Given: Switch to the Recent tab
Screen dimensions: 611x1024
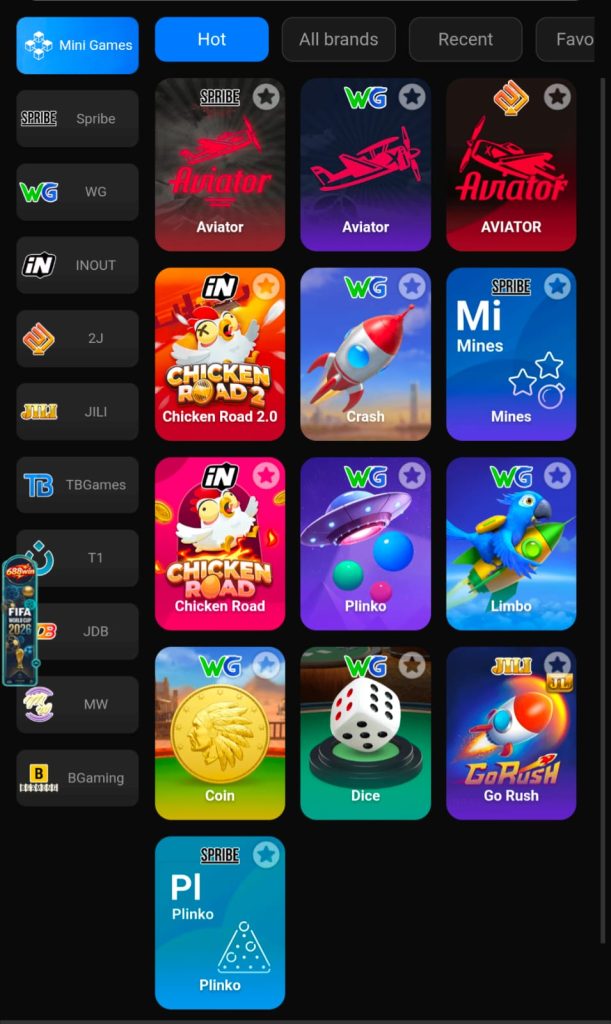Looking at the screenshot, I should coord(465,39).
